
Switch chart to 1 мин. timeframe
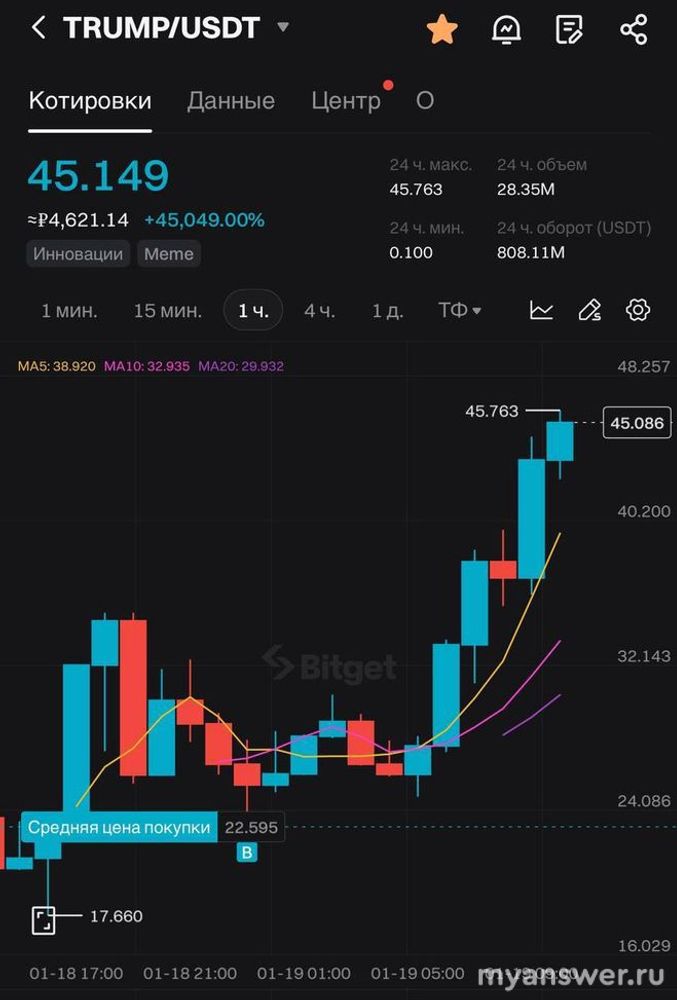pos(70,311)
